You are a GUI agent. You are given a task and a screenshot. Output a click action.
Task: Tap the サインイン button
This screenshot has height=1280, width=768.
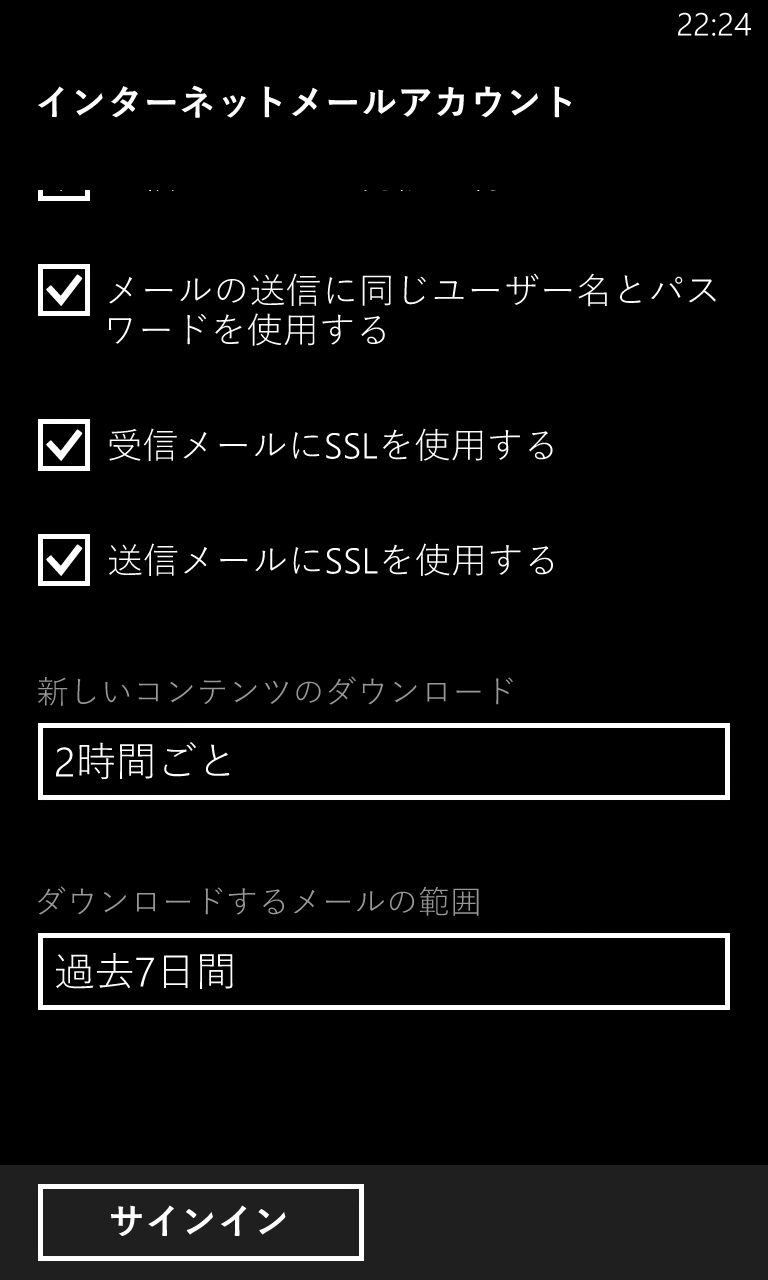coord(201,1222)
